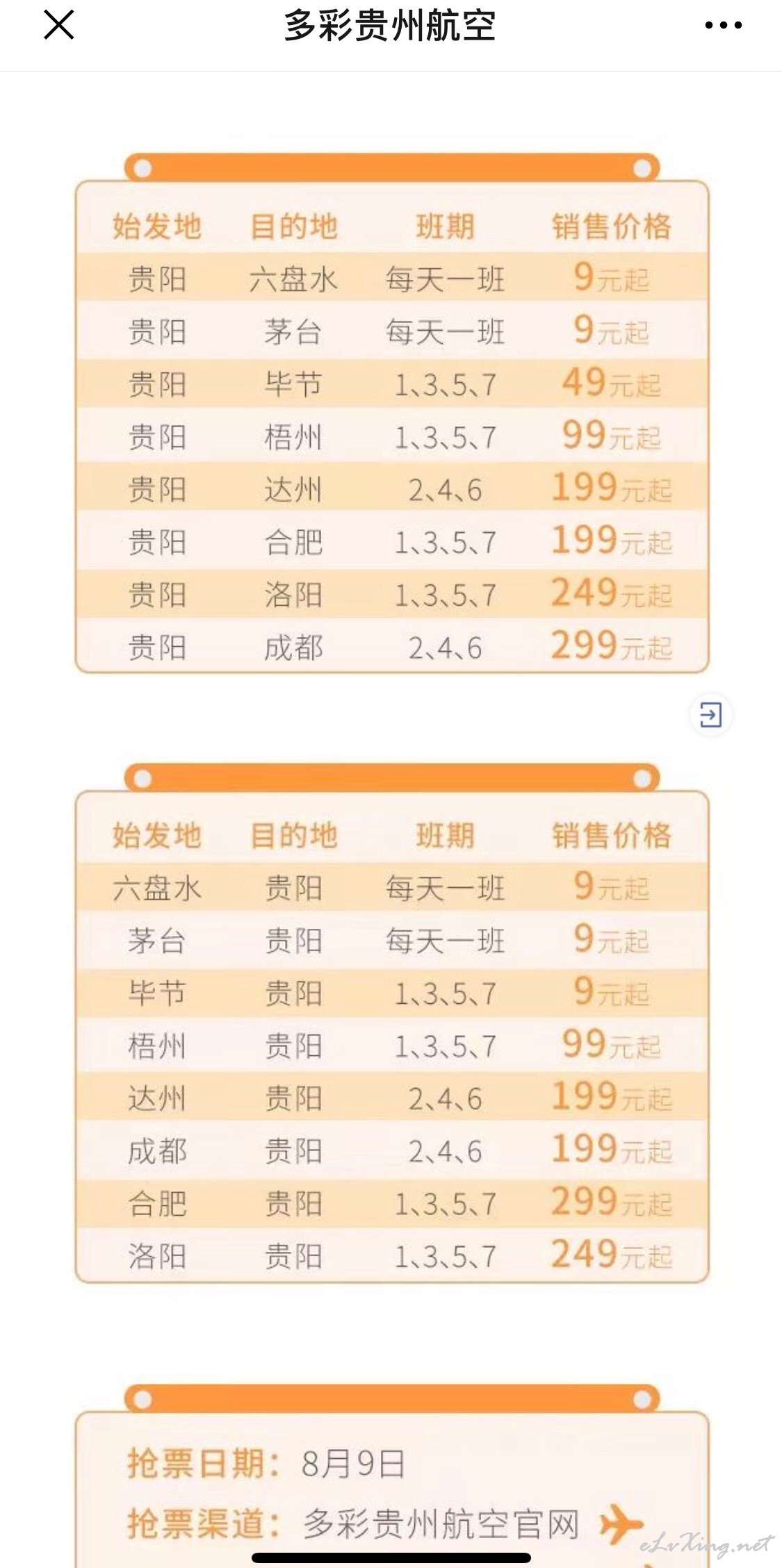Close the 多彩贵州航空 page
782x1568 pixels.
[59, 25]
